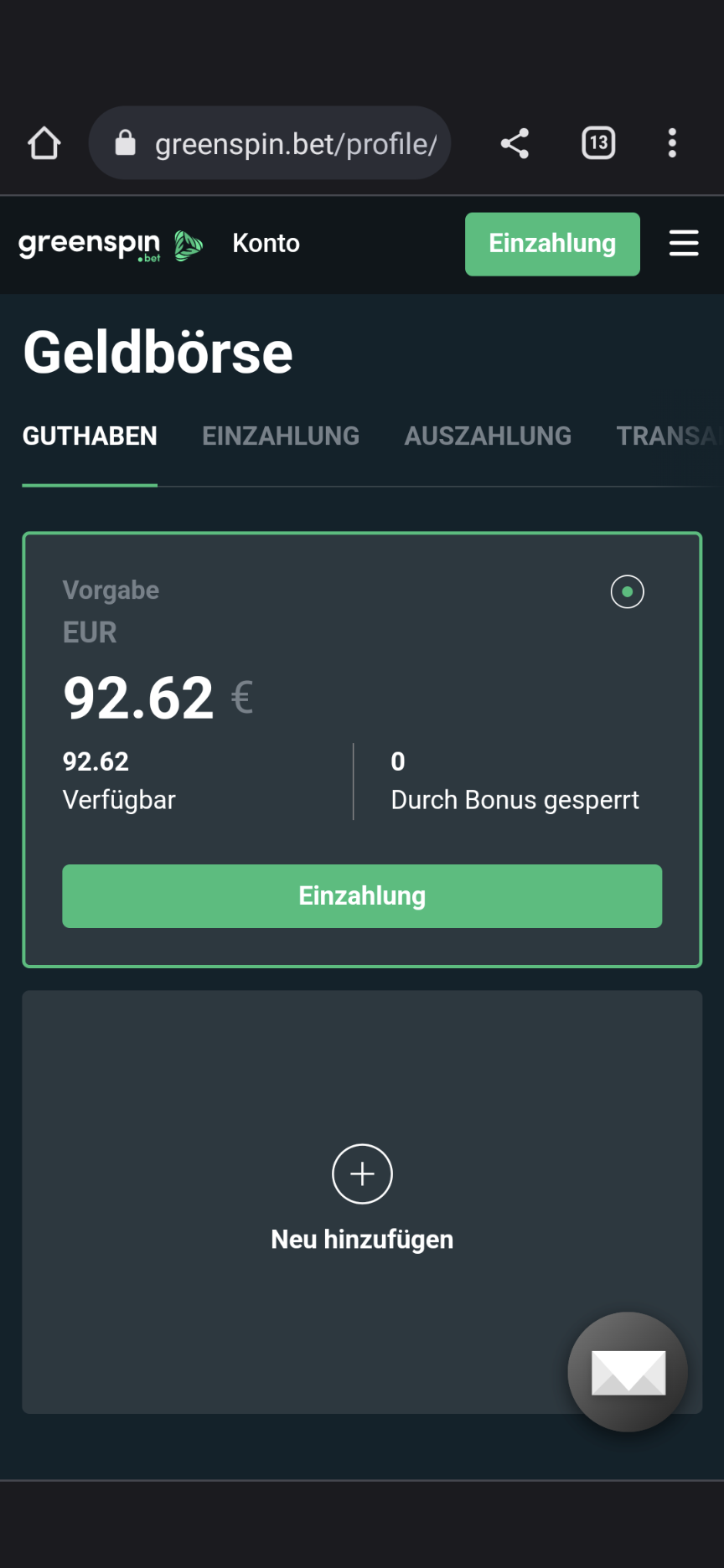Switch to the Guthaben tab
Screen dimensions: 724x1568
(x=90, y=436)
